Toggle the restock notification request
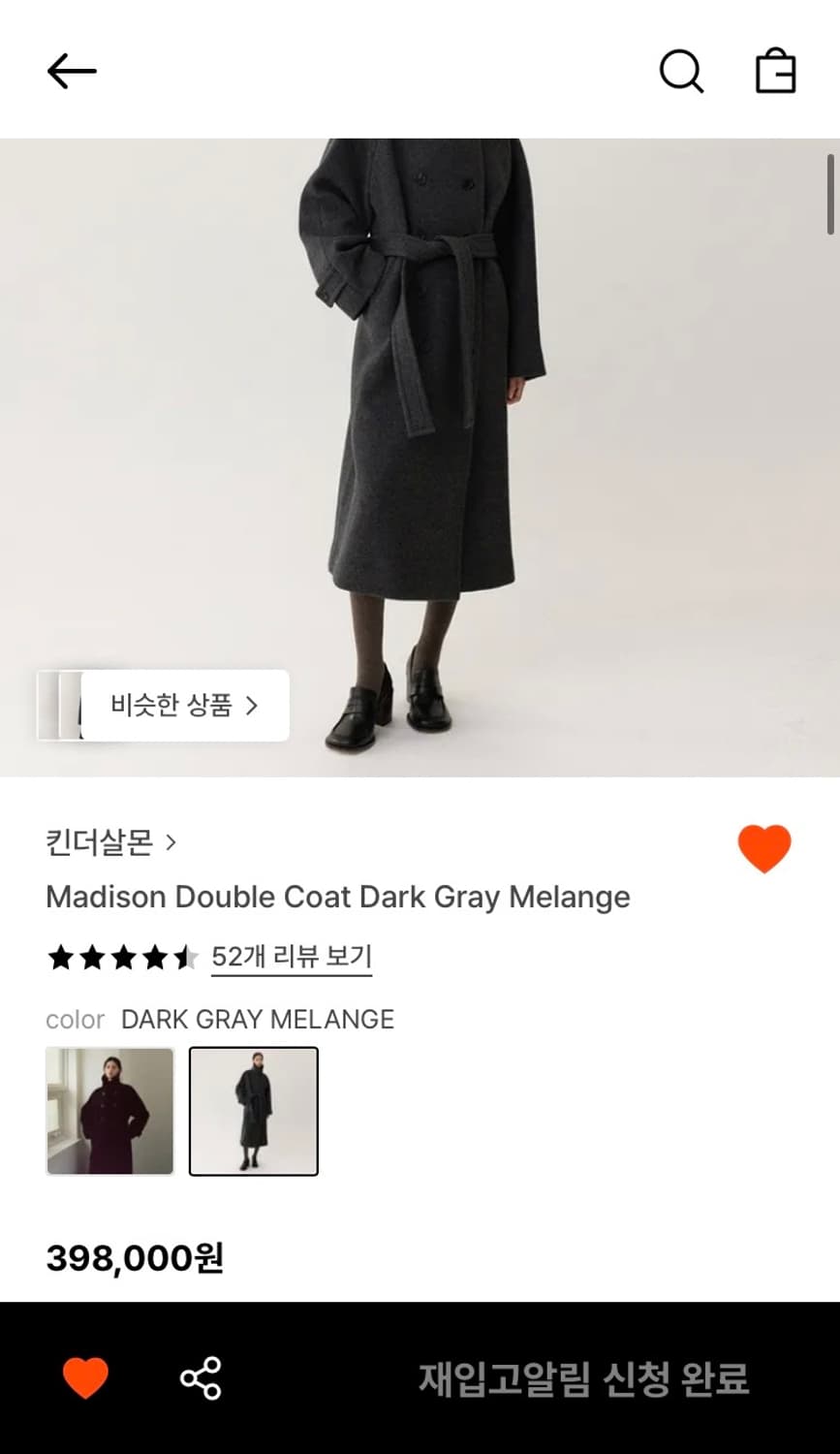Image resolution: width=840 pixels, height=1454 pixels. pos(581,1377)
